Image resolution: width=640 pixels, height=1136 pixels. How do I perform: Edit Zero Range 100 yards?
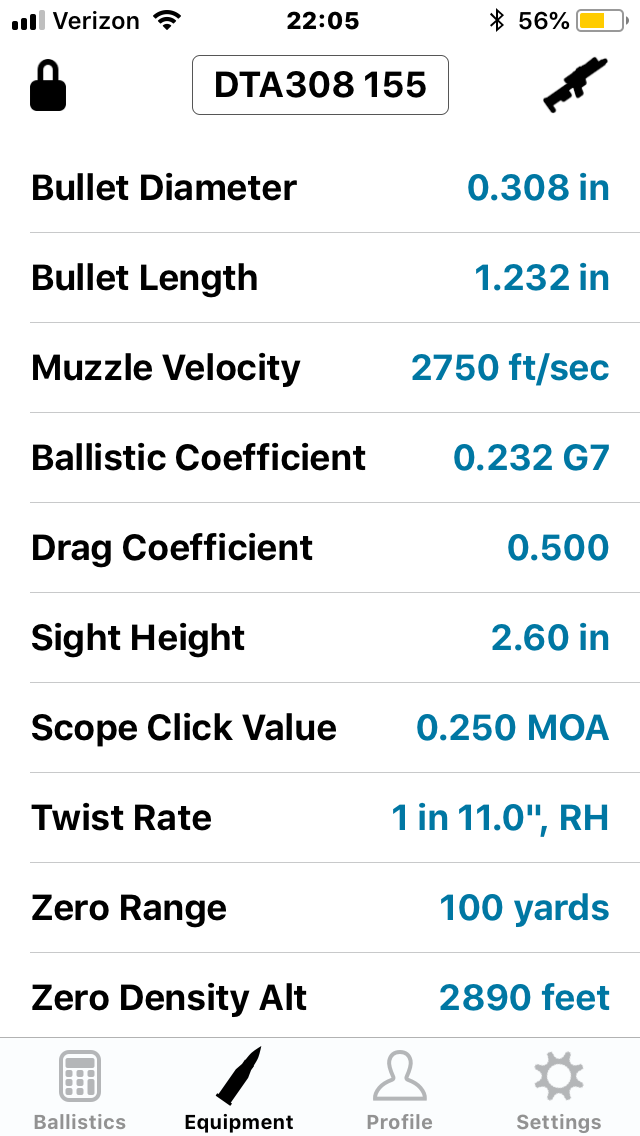coord(523,908)
